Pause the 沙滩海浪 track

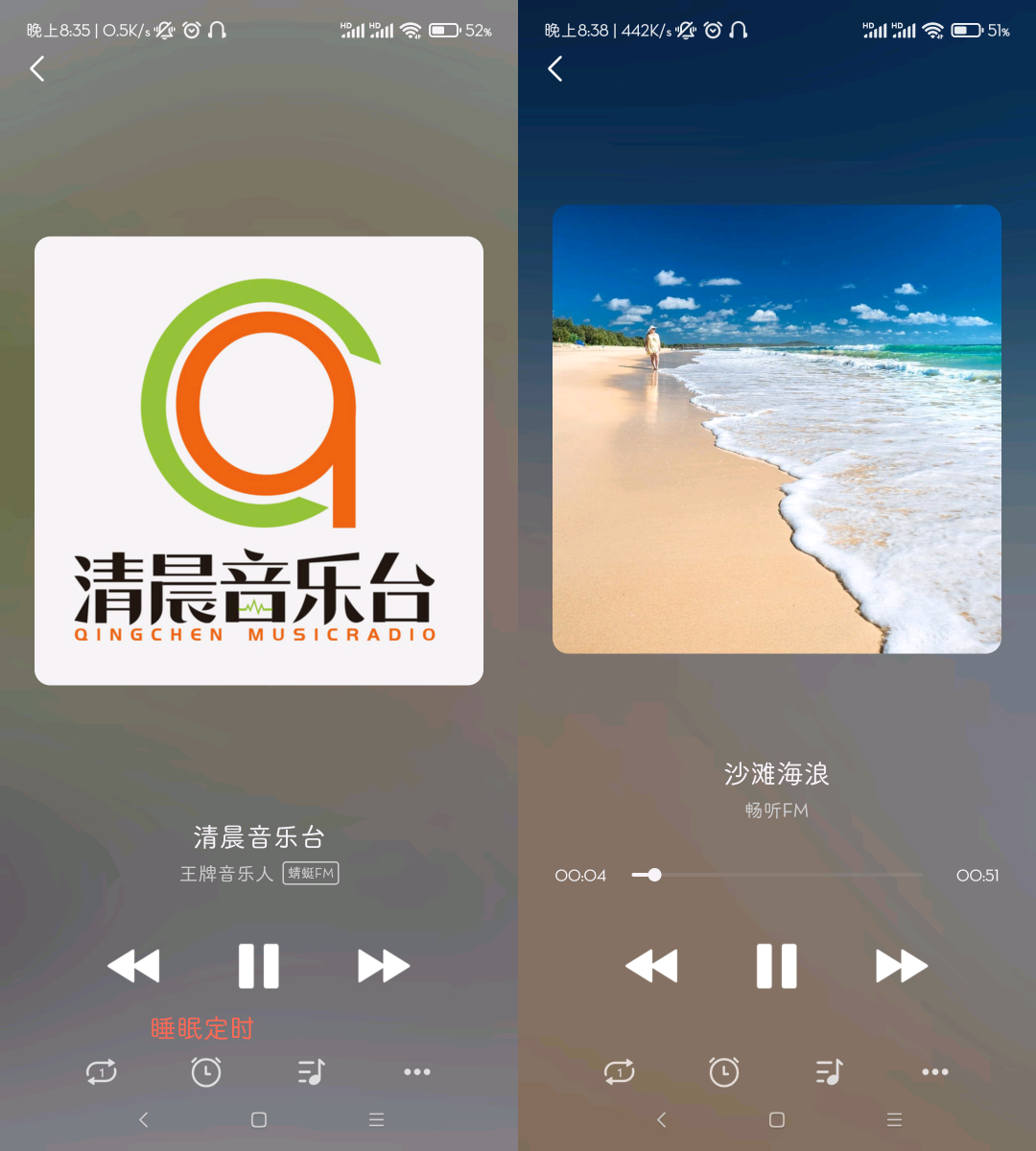(776, 966)
